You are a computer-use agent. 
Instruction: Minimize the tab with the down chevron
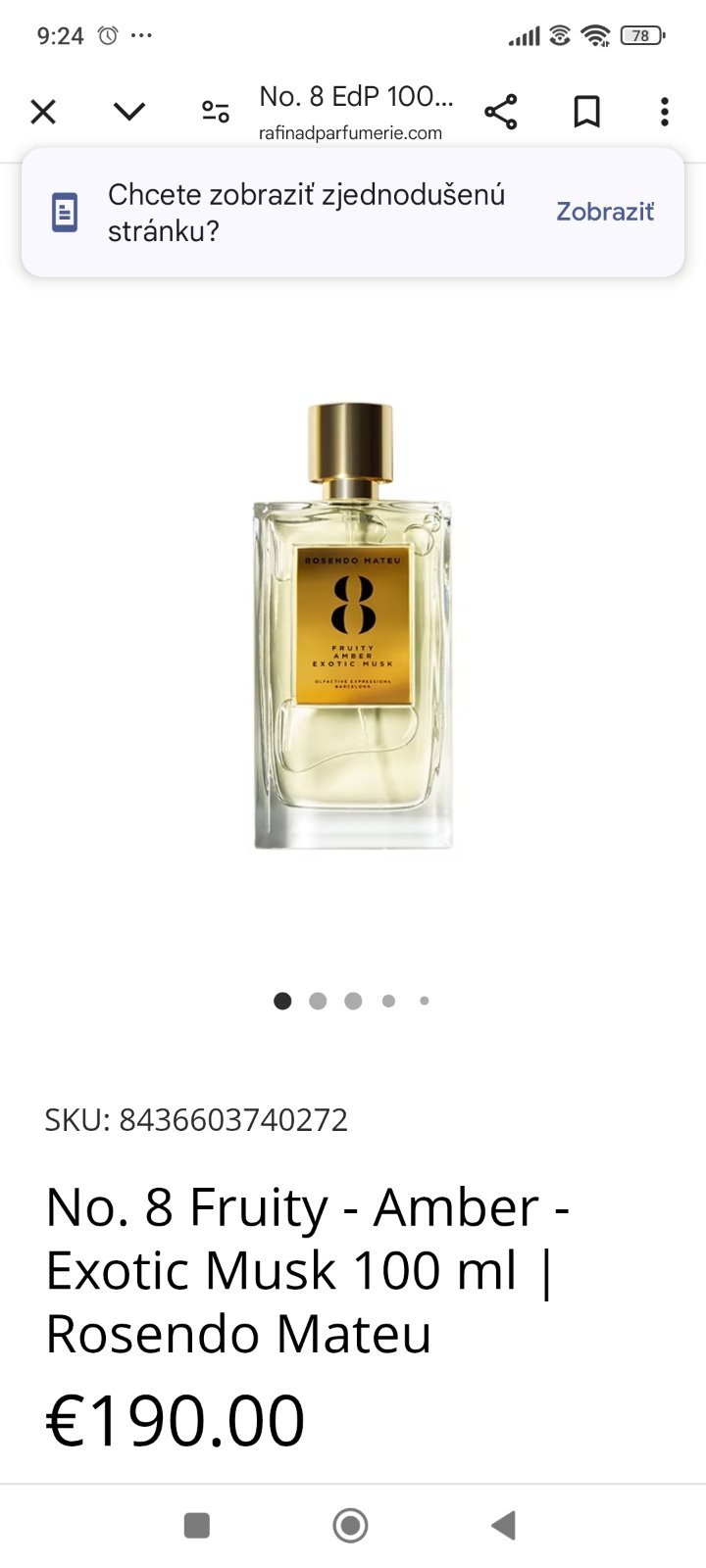[129, 112]
